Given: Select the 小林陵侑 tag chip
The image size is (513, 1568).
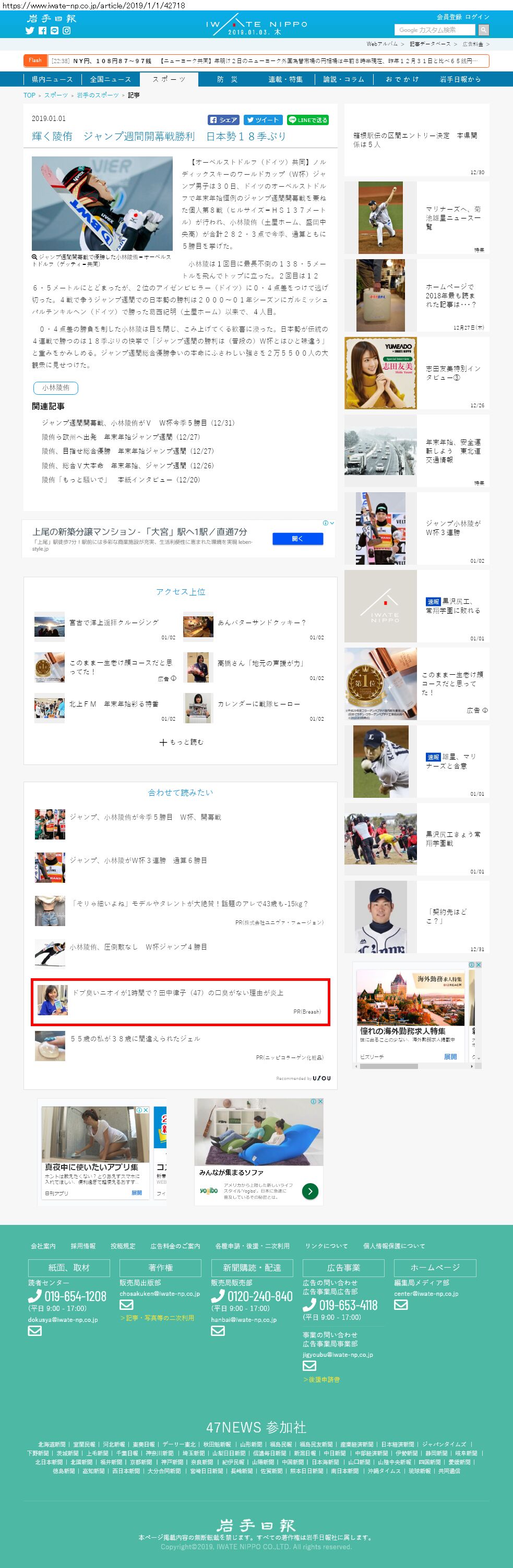Looking at the screenshot, I should pyautogui.click(x=55, y=388).
